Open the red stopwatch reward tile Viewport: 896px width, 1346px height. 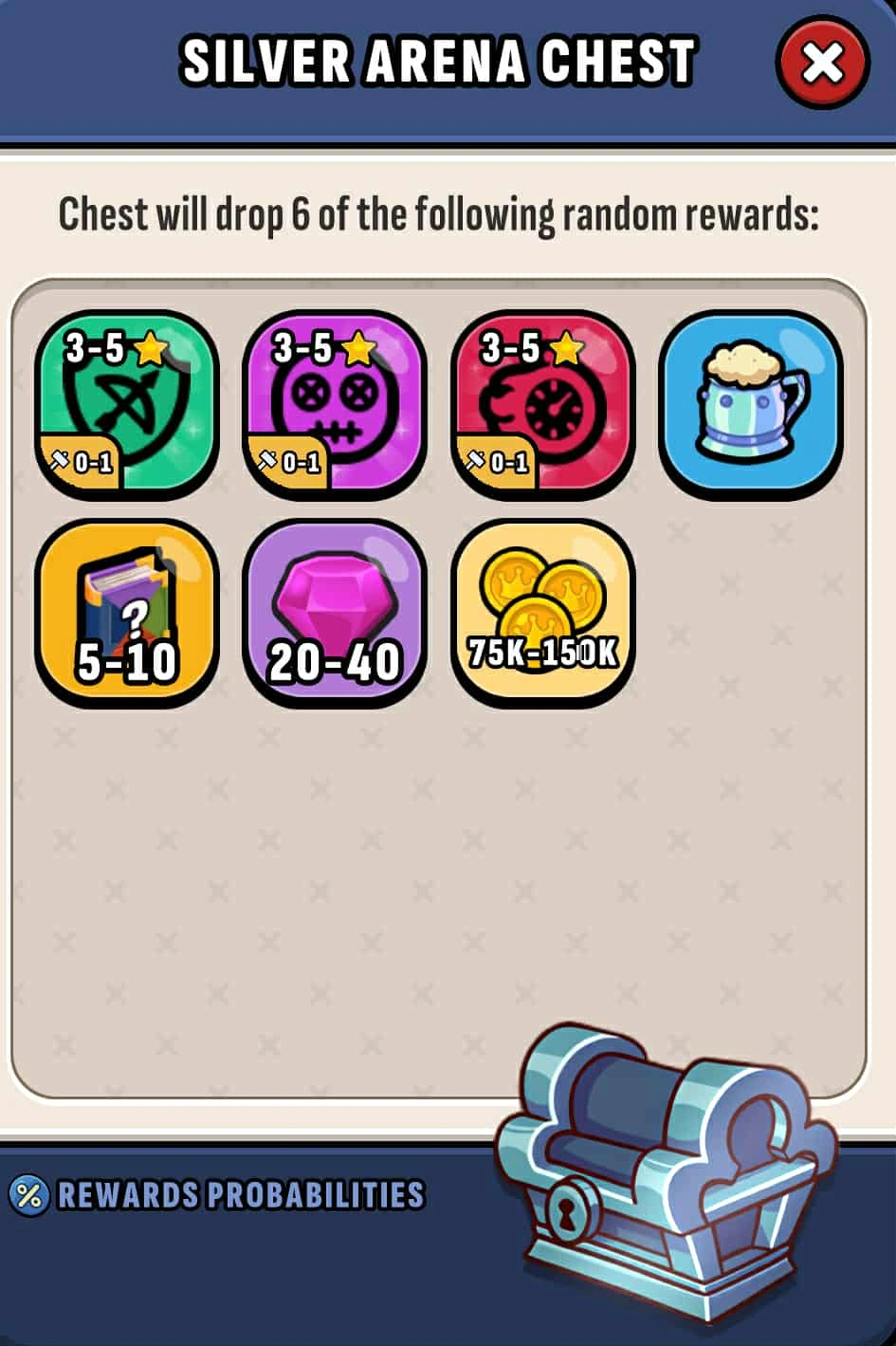click(x=543, y=403)
